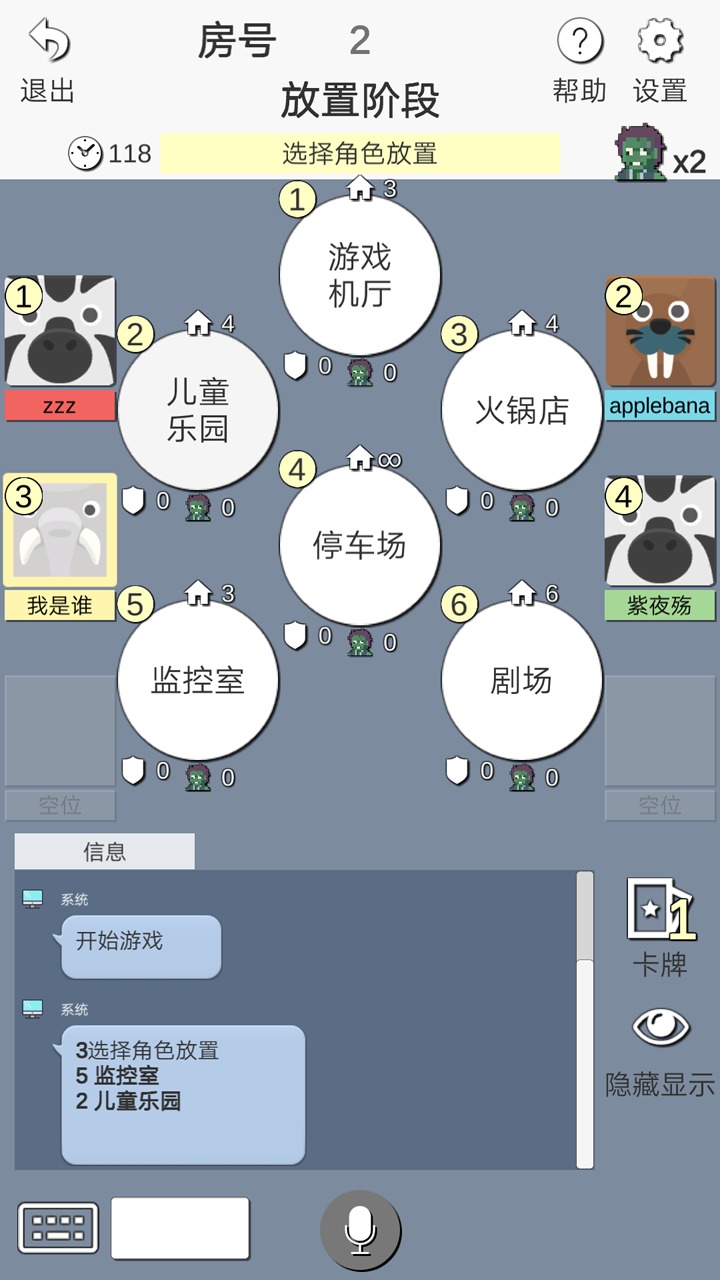Tap the chat text input box

tap(180, 1227)
